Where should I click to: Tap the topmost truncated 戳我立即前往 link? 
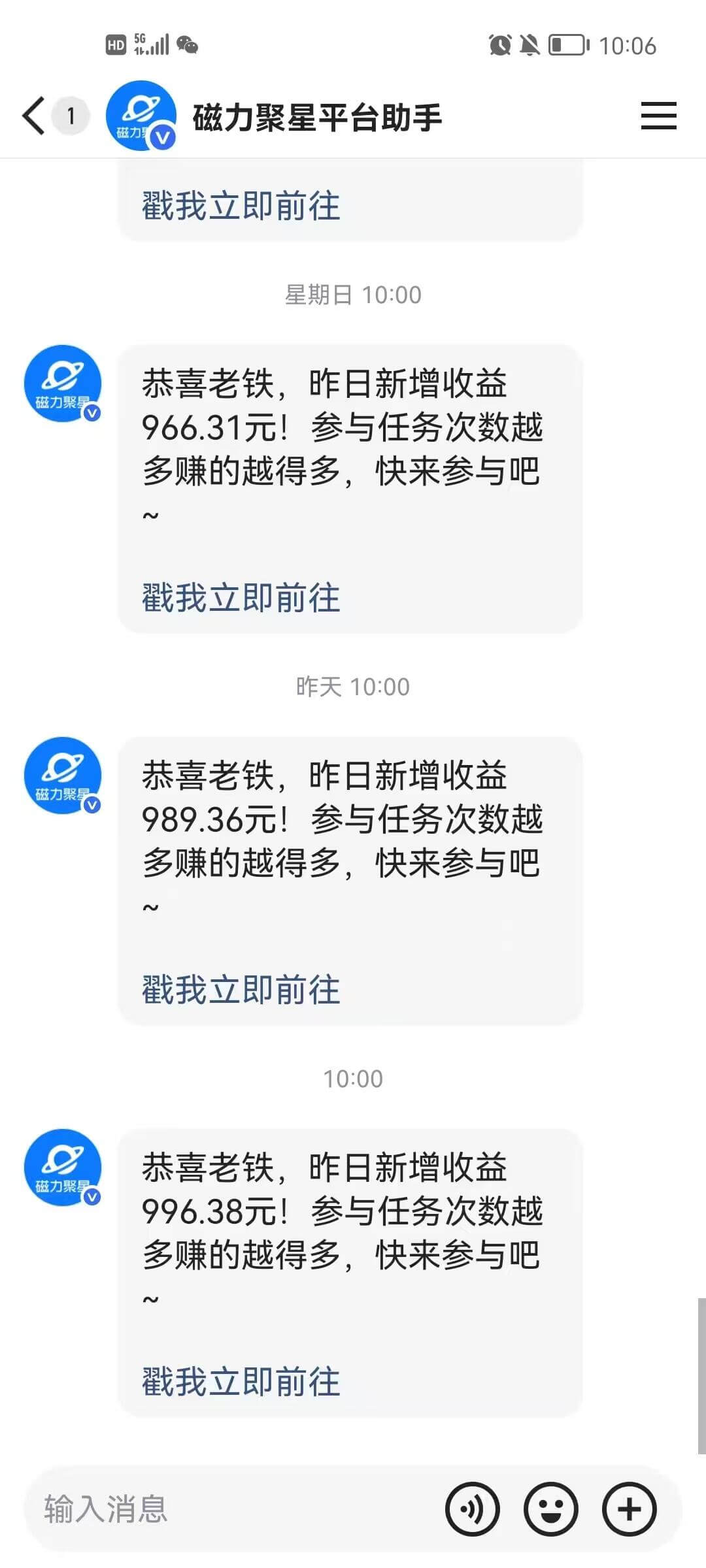240,206
